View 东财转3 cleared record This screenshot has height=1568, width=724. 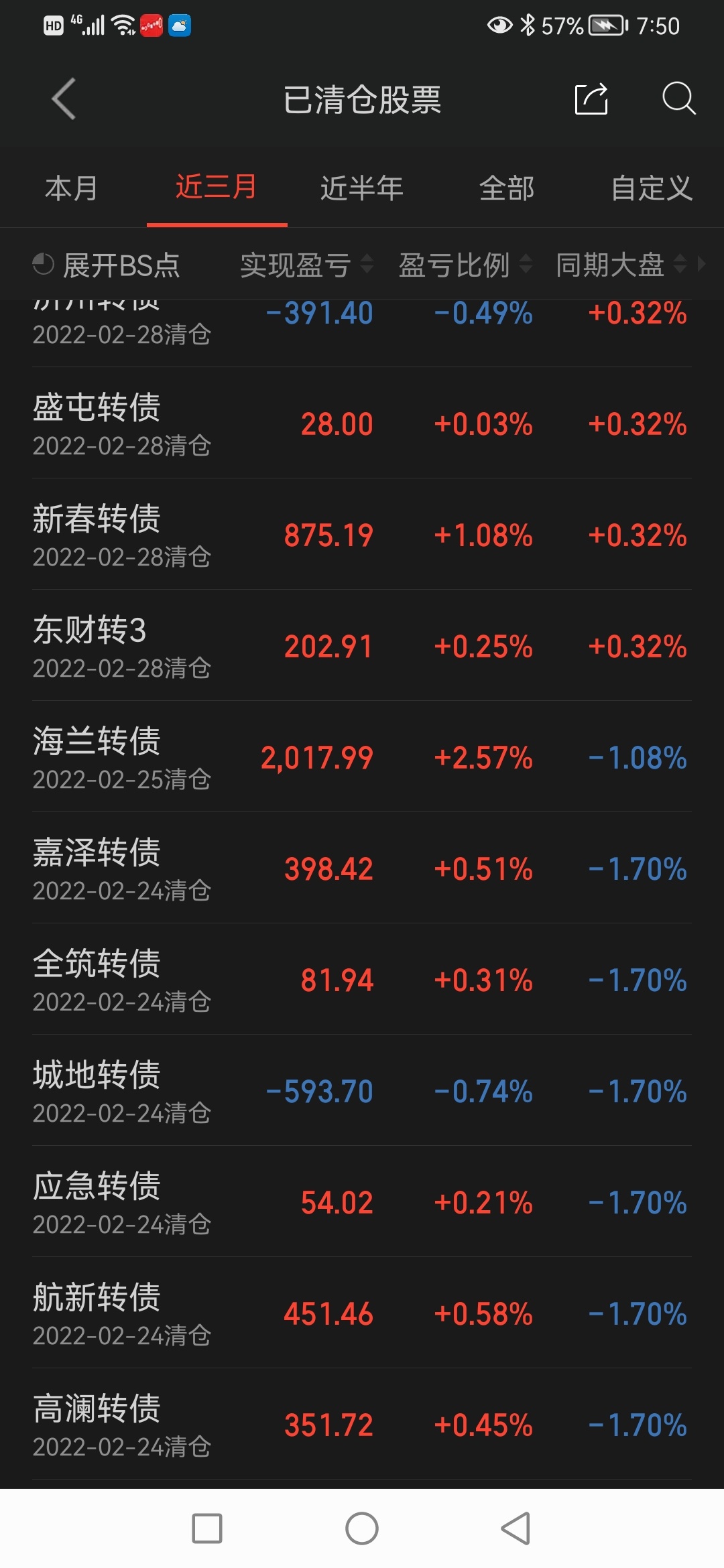click(362, 645)
